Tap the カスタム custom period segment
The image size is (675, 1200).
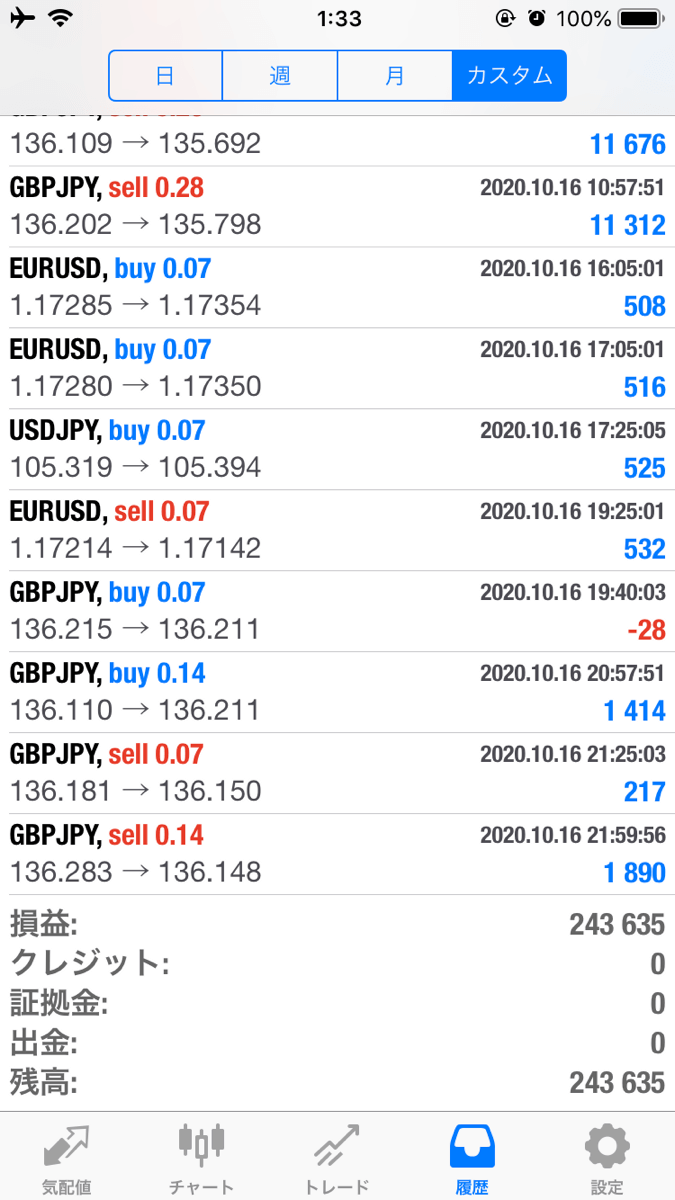(510, 76)
